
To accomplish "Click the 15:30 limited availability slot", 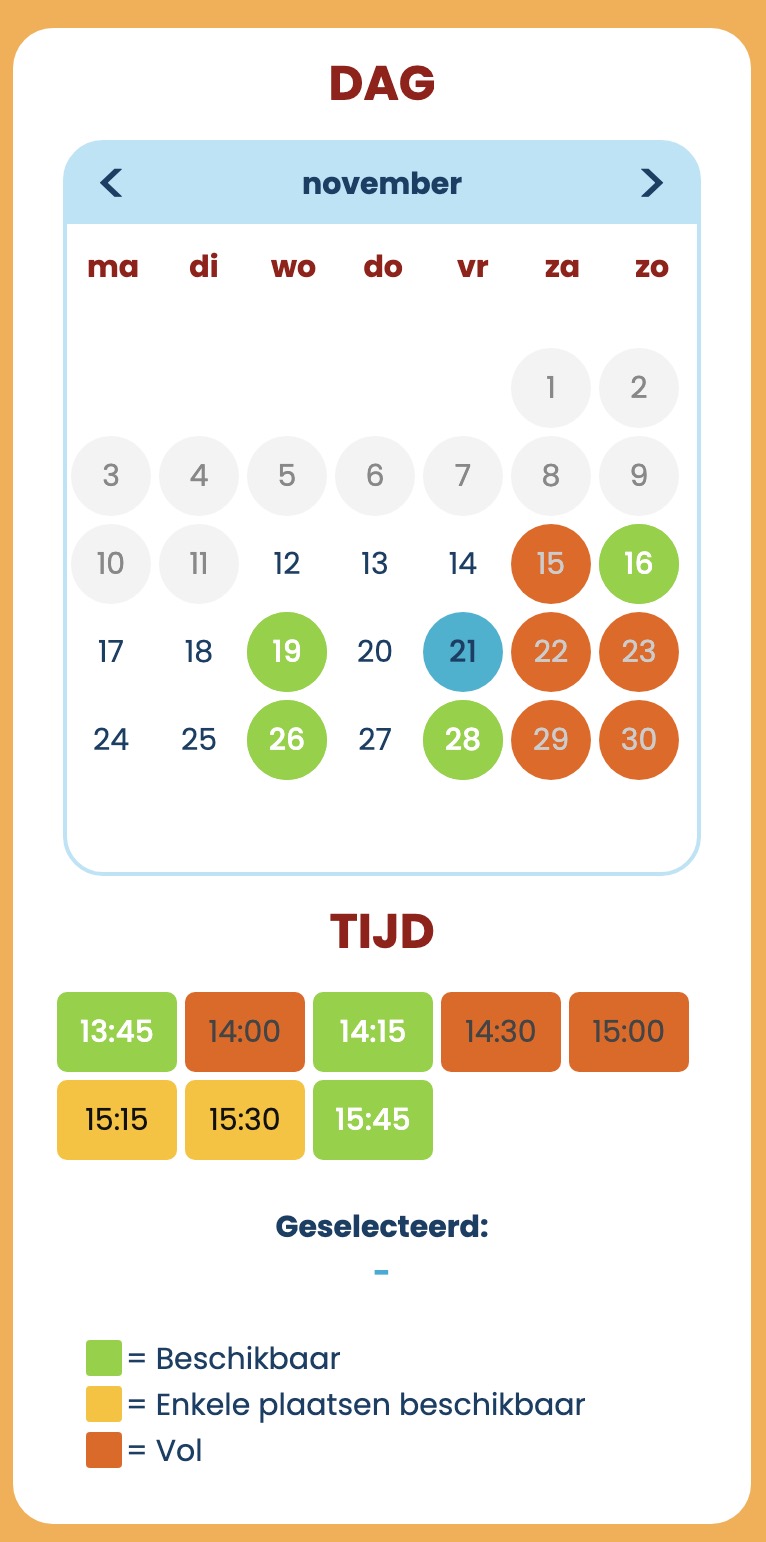I will 244,1119.
